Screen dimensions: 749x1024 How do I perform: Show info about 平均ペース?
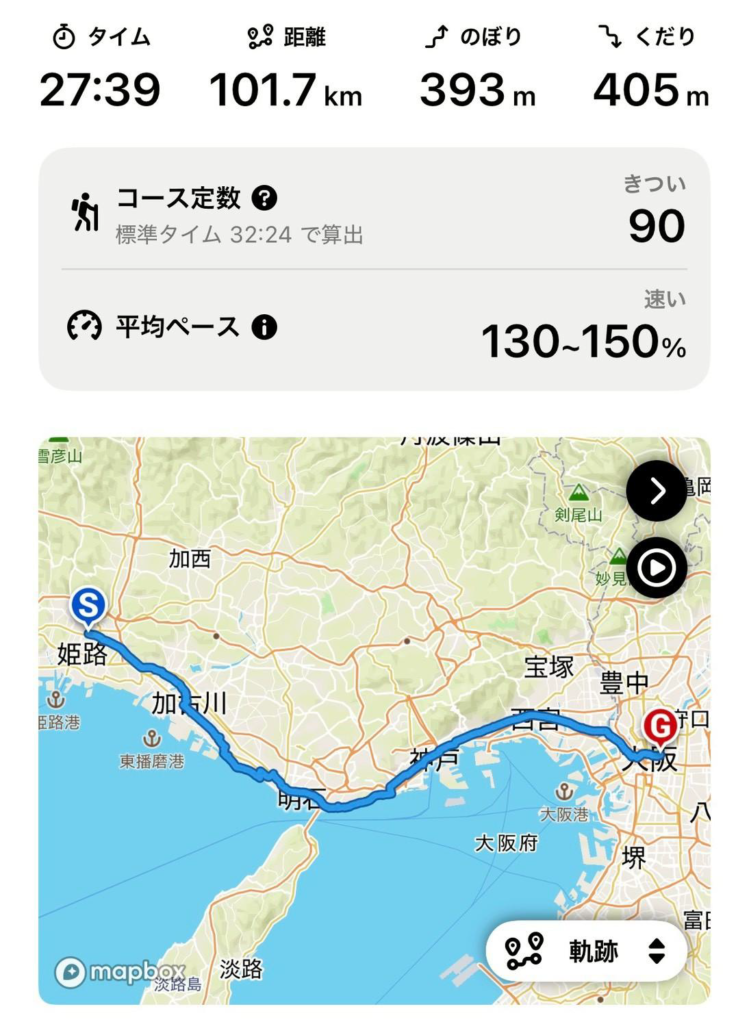[x=264, y=327]
